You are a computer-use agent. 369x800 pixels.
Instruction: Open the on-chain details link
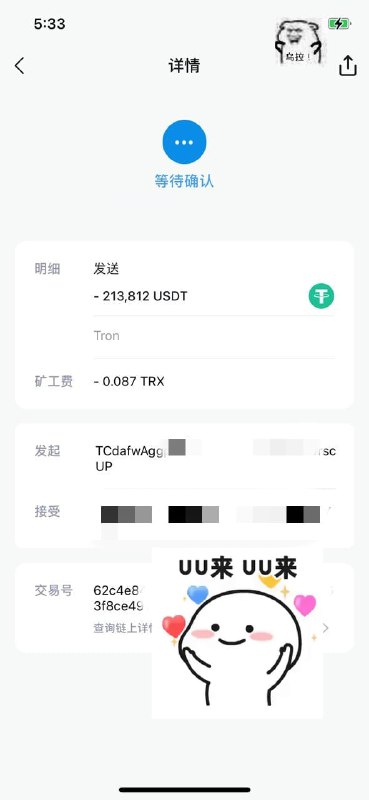123,628
